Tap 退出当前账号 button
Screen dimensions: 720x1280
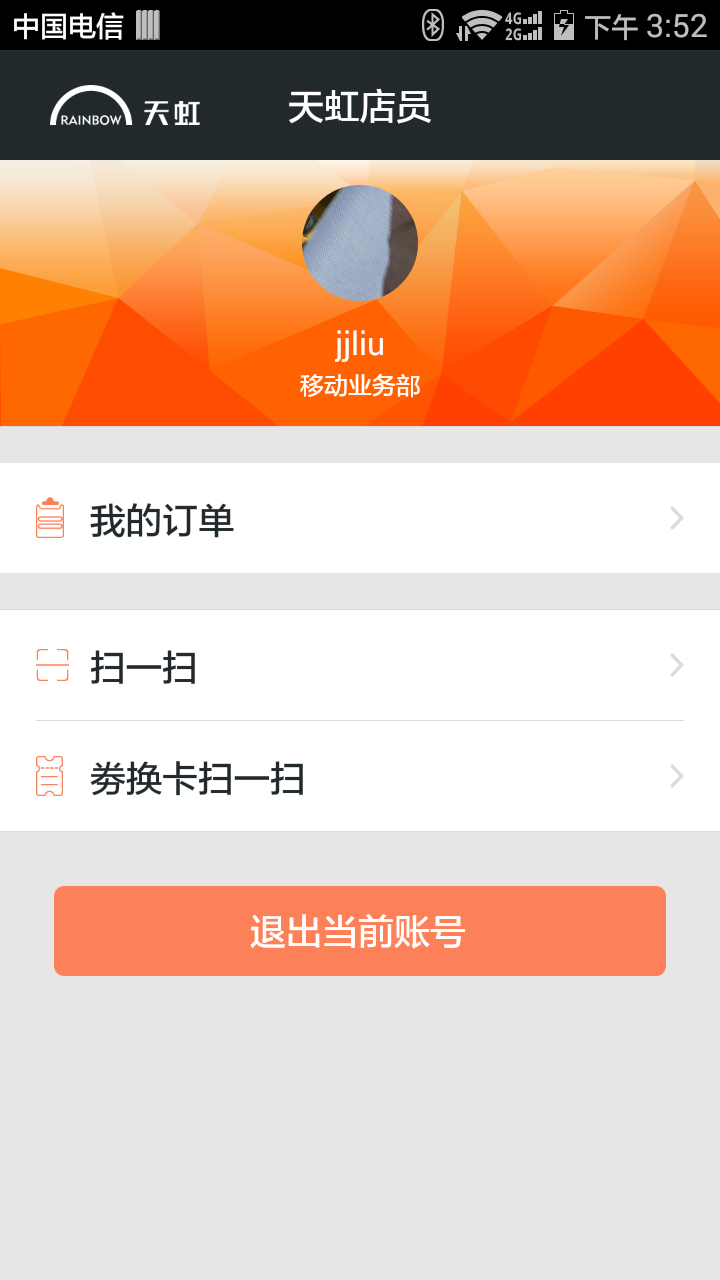pos(360,931)
